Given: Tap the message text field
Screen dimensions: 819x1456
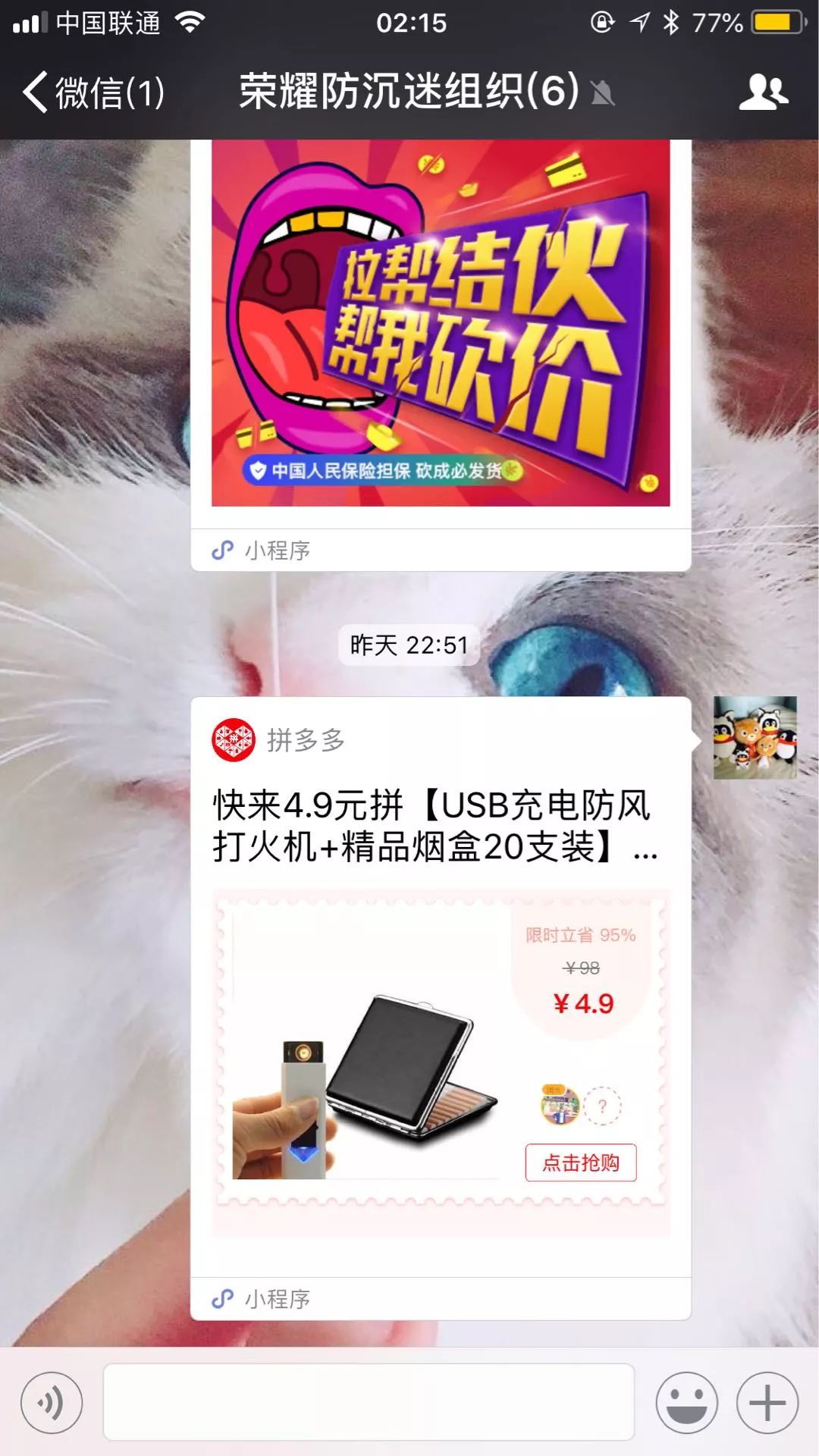Looking at the screenshot, I should point(369,1402).
